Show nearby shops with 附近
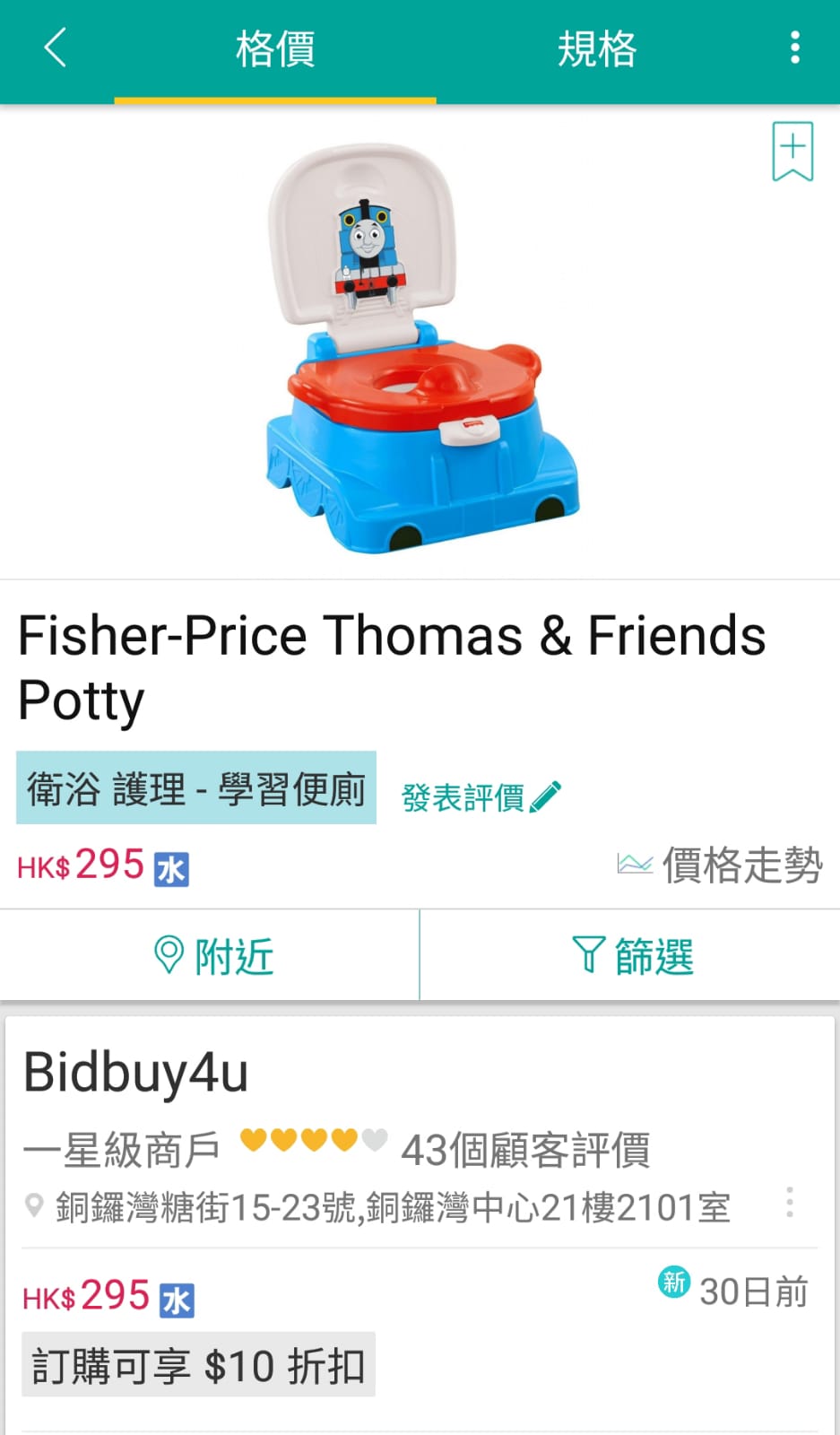The height and width of the screenshot is (1435, 840). click(x=212, y=956)
